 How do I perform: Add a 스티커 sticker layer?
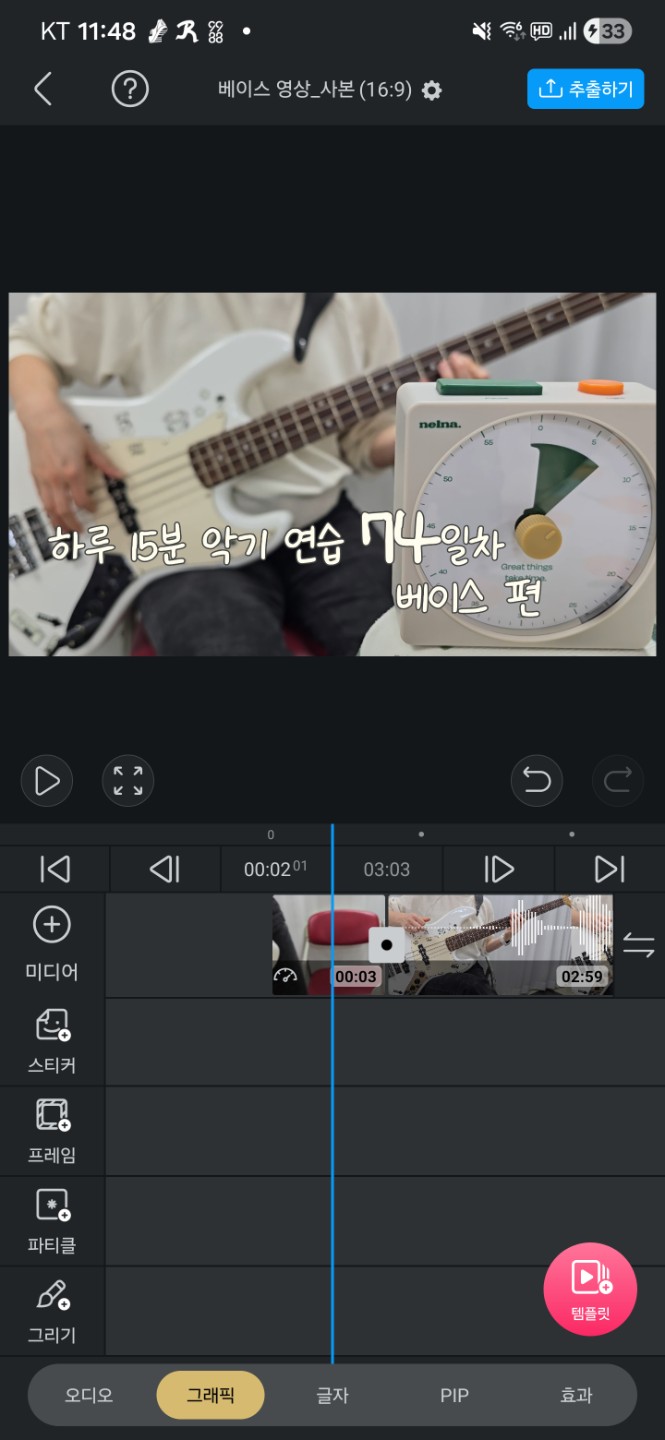52,1041
